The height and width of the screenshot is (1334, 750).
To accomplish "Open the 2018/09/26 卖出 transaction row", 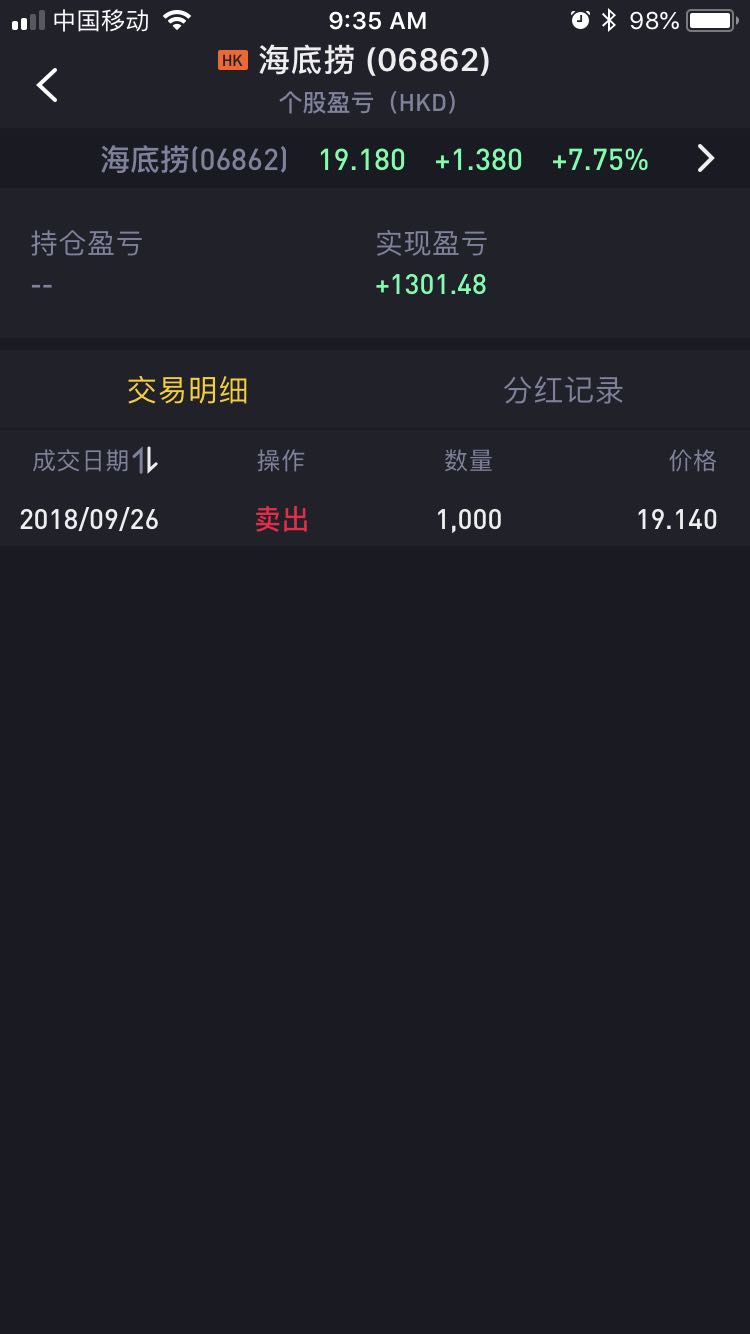I will point(375,519).
